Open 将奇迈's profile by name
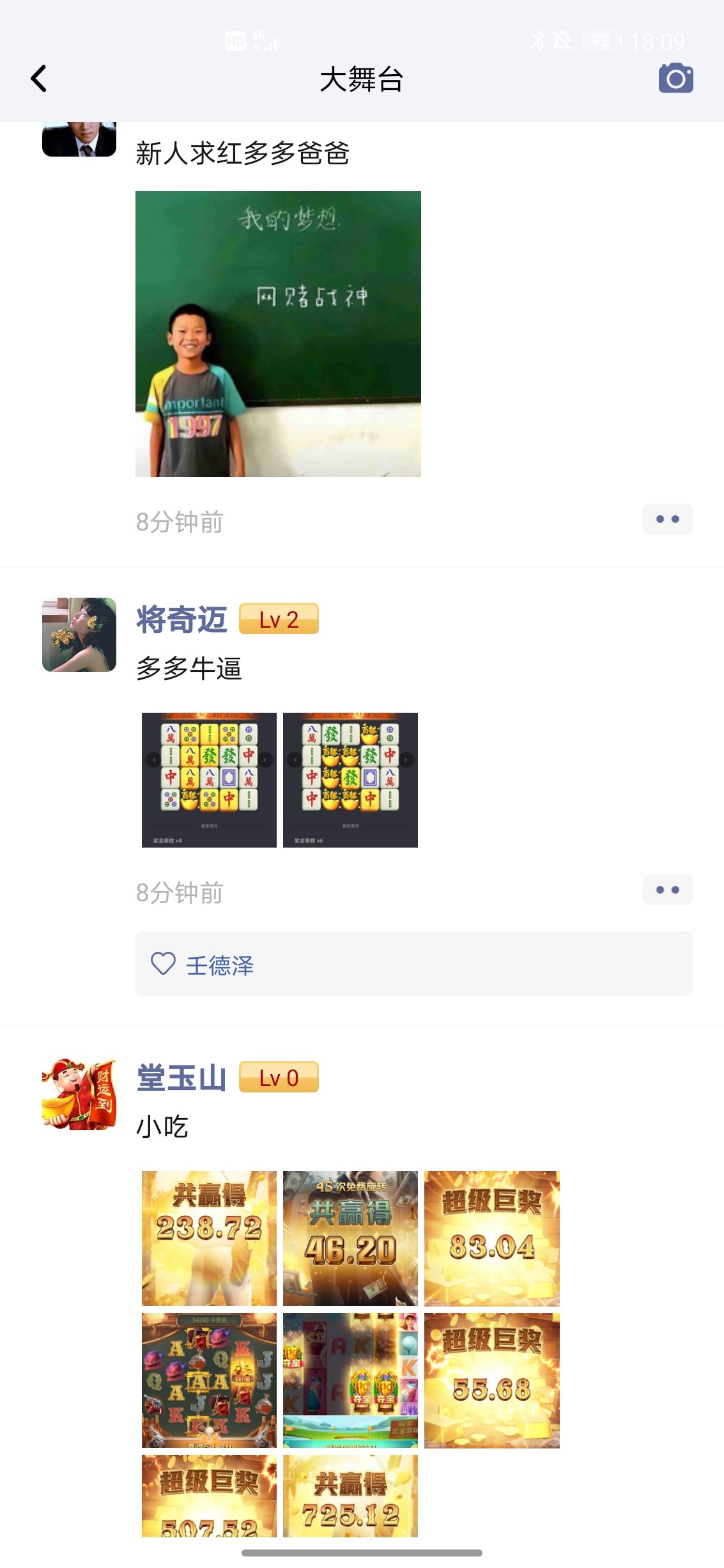 pos(181,619)
